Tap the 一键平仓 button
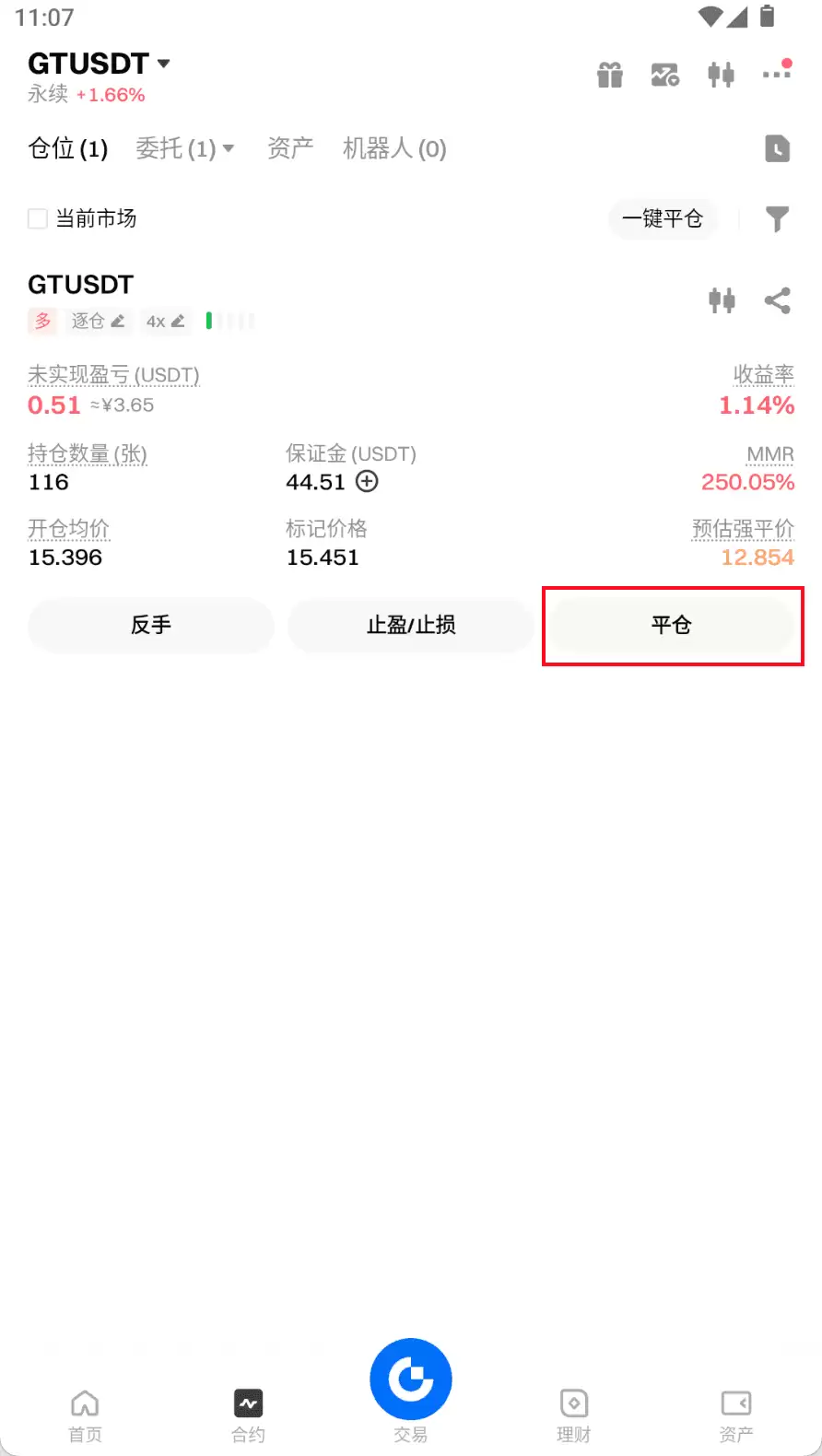 click(x=662, y=218)
